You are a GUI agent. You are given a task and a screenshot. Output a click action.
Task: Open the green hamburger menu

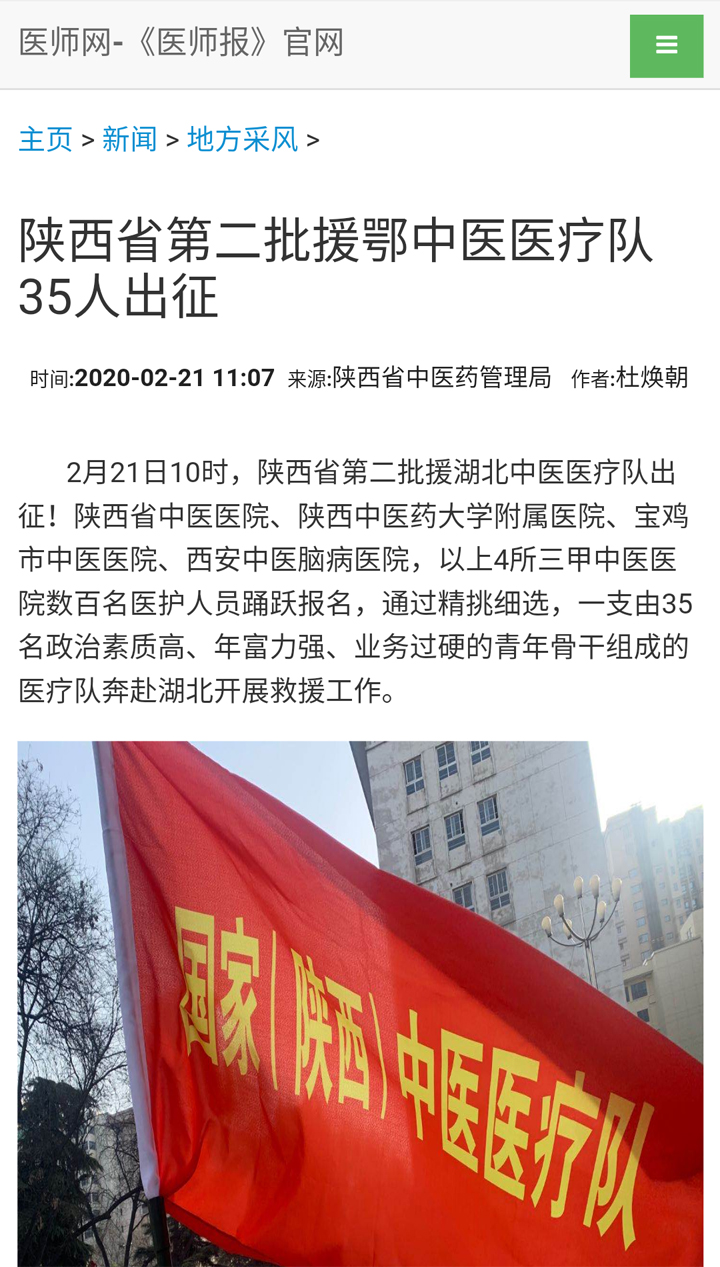tap(666, 46)
